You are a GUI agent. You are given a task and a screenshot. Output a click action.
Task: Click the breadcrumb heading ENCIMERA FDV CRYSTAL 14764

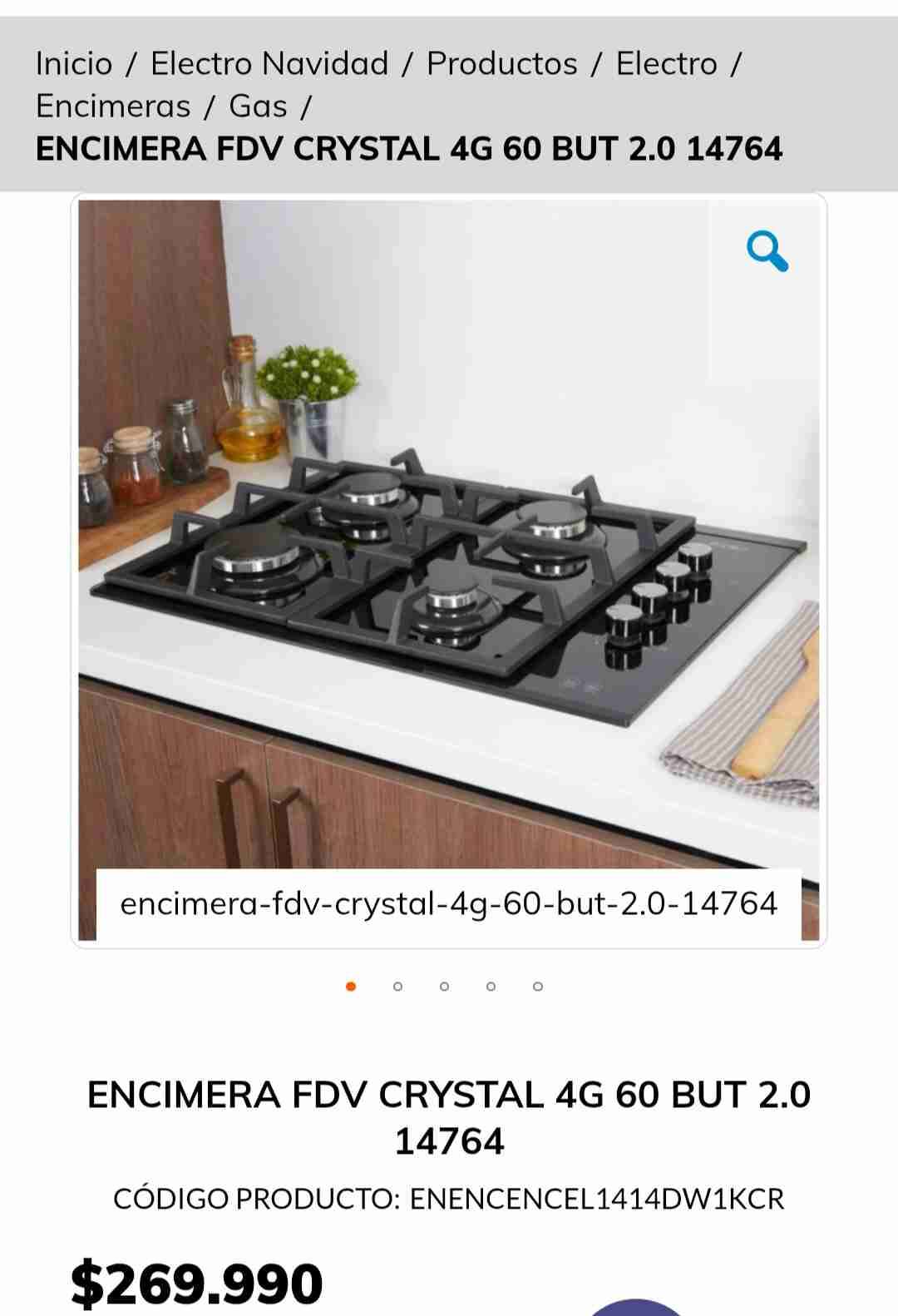[x=409, y=150]
